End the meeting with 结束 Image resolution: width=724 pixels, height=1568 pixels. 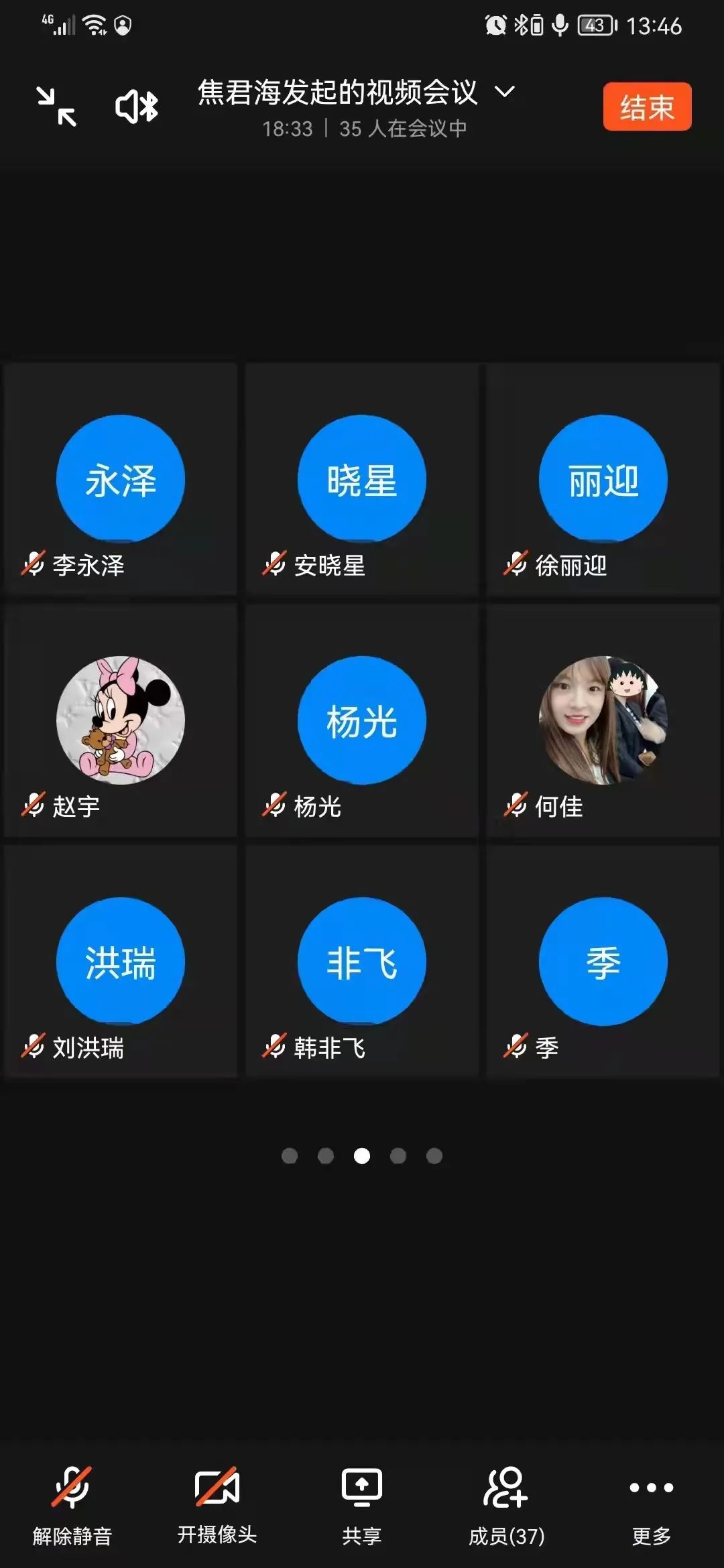[646, 107]
